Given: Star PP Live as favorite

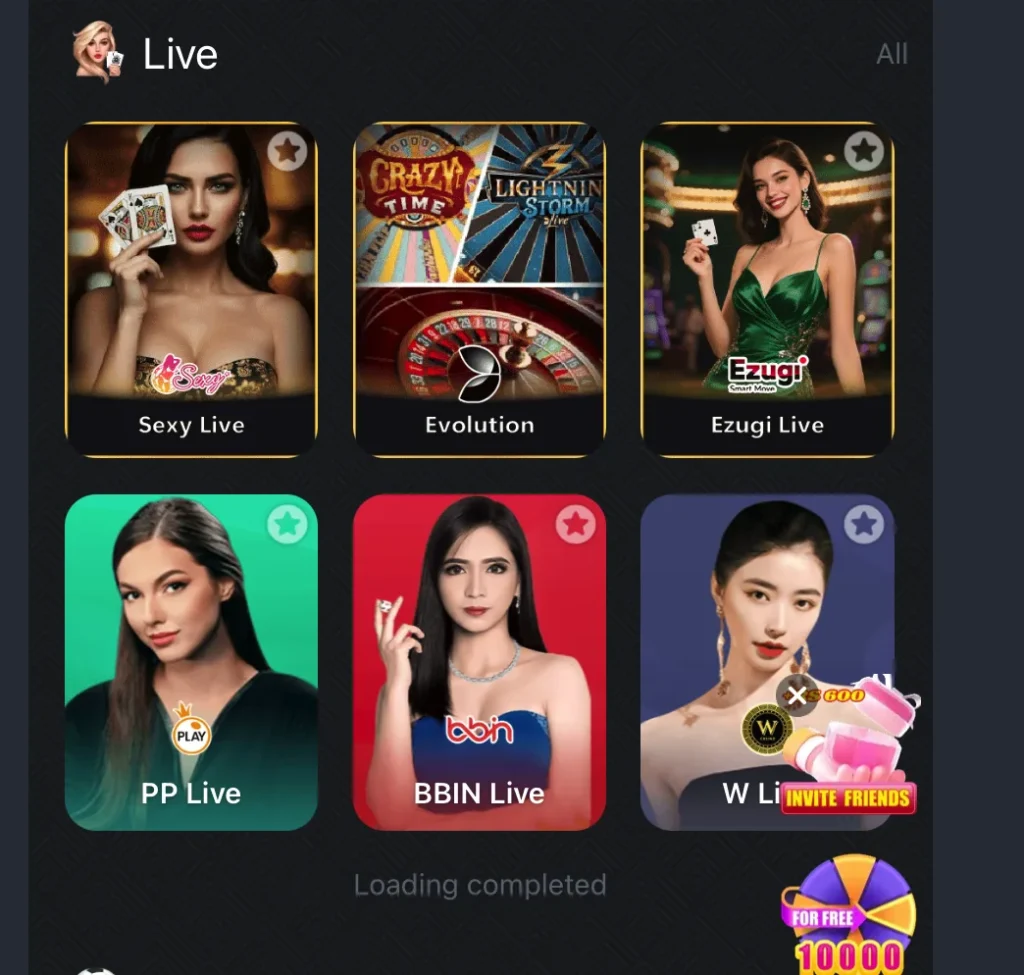Looking at the screenshot, I should 288,524.
